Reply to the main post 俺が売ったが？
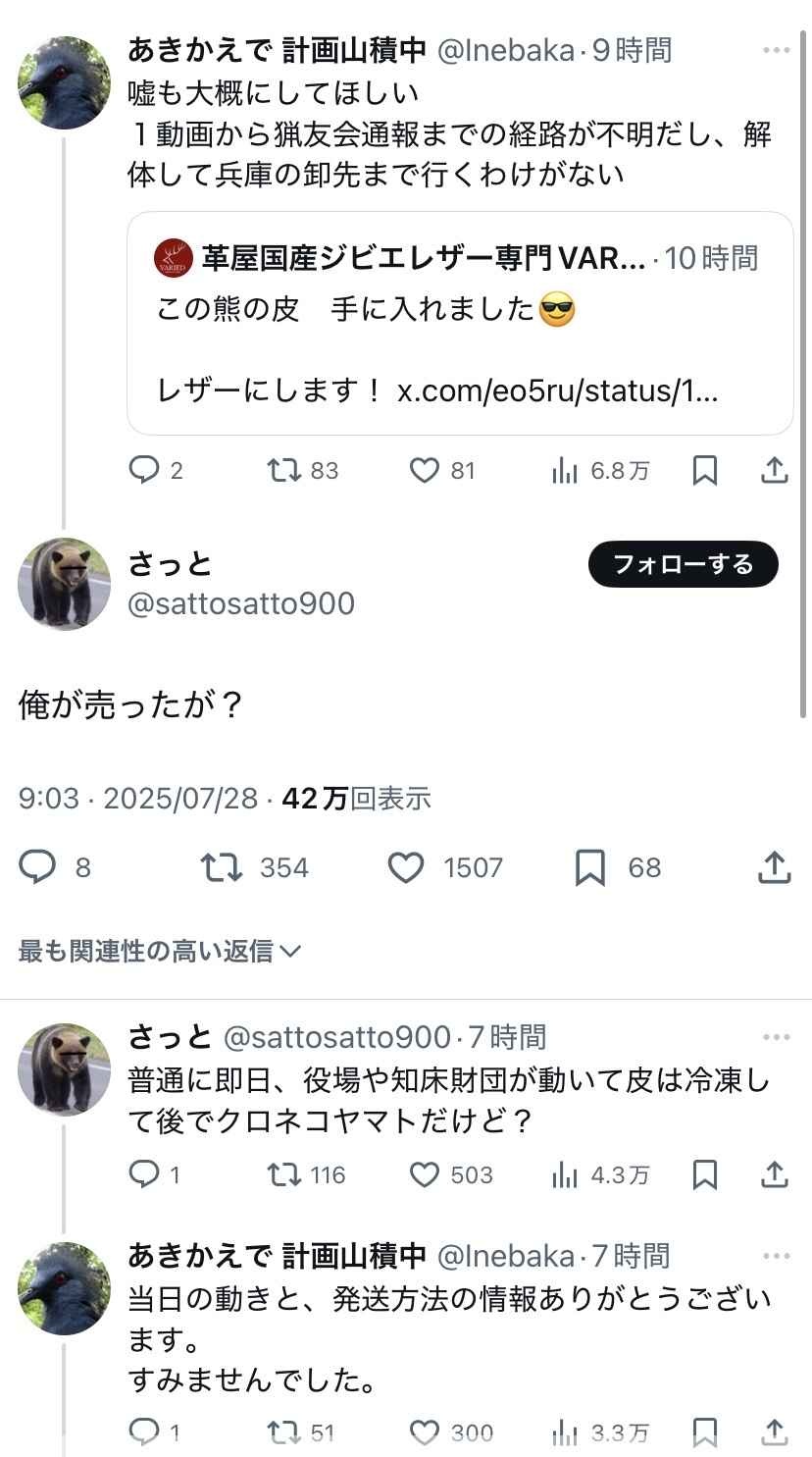 (38, 867)
